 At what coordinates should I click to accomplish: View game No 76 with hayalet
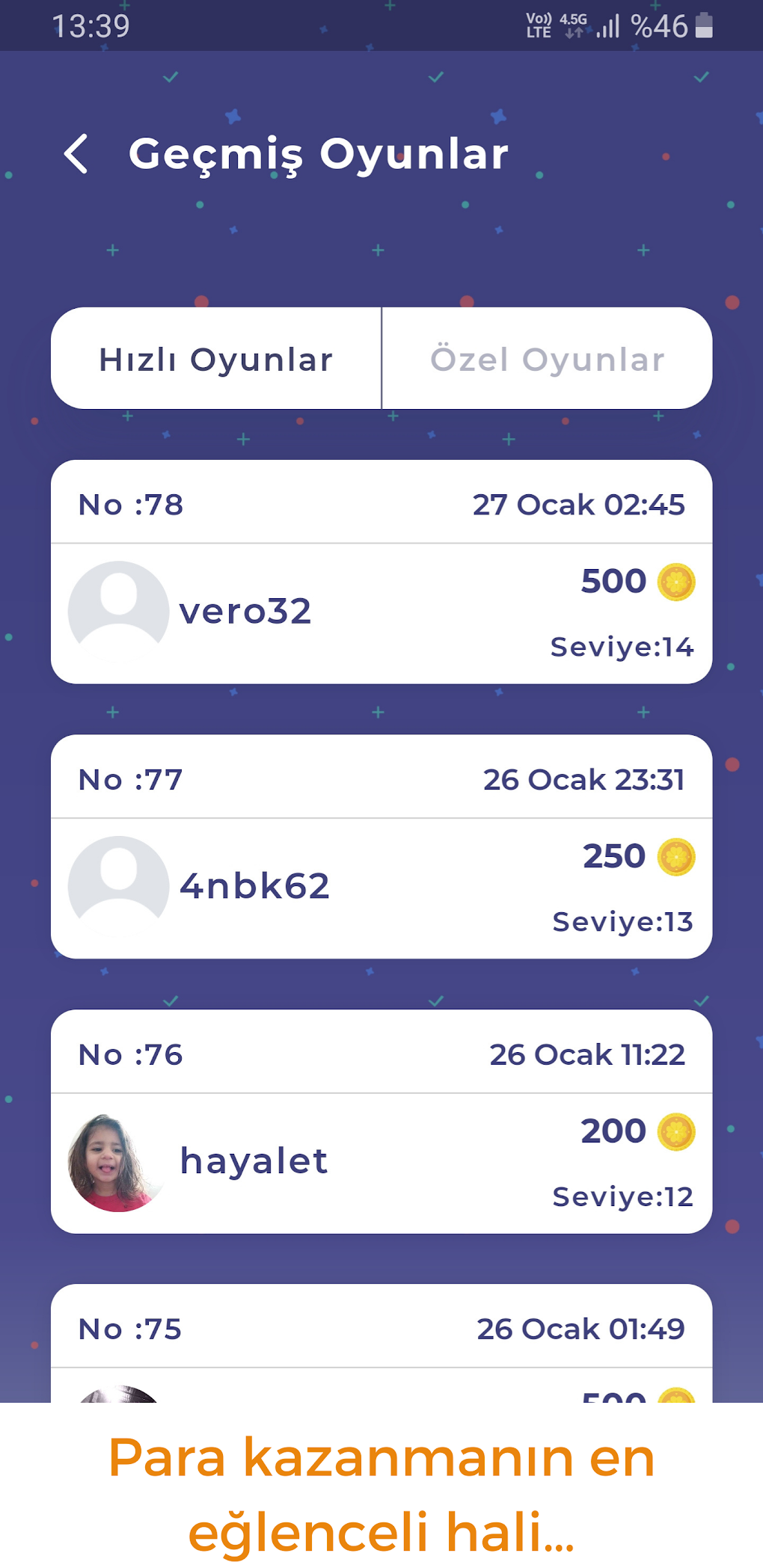tap(381, 1122)
